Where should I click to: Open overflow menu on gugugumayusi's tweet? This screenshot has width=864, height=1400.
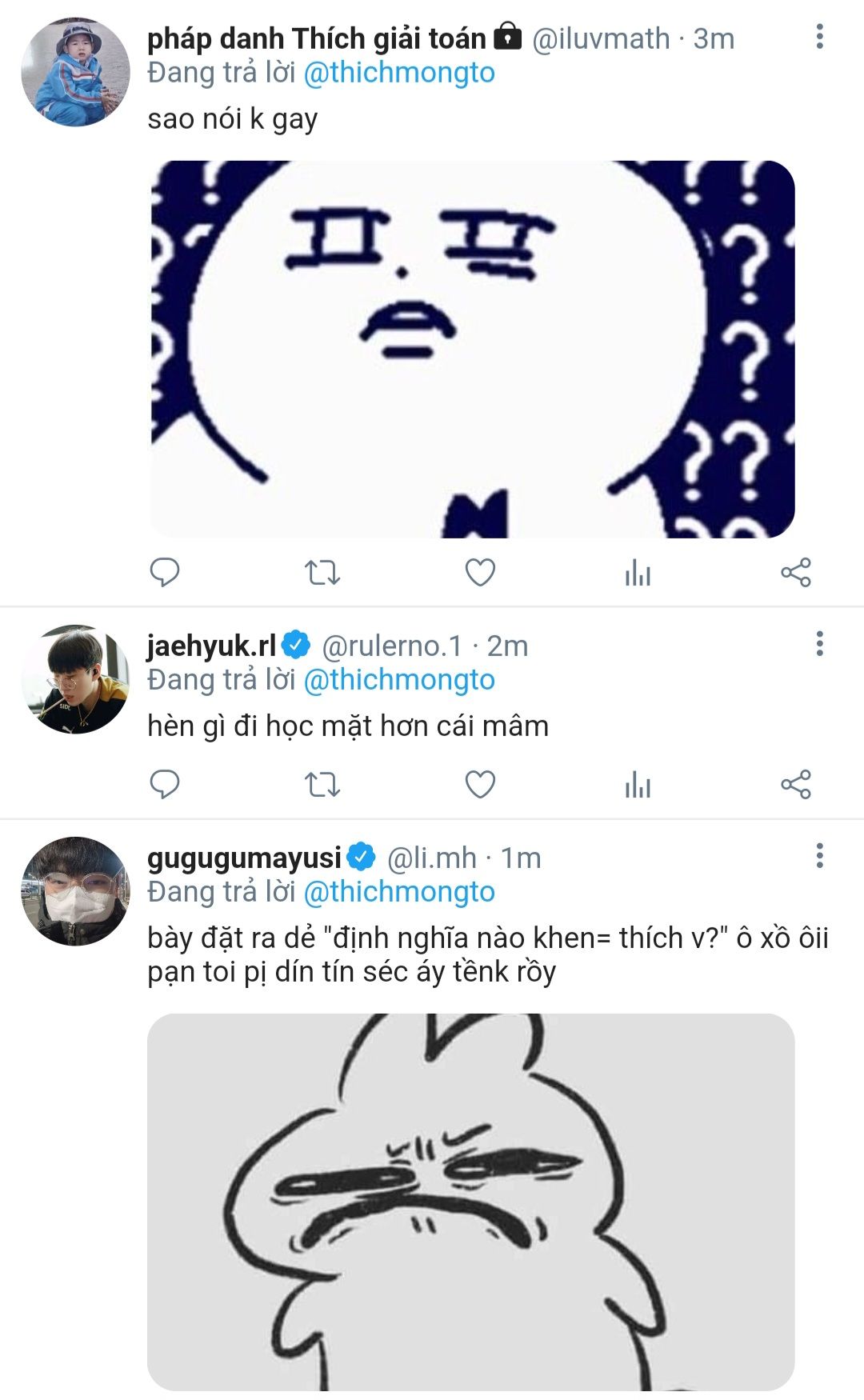tap(819, 855)
